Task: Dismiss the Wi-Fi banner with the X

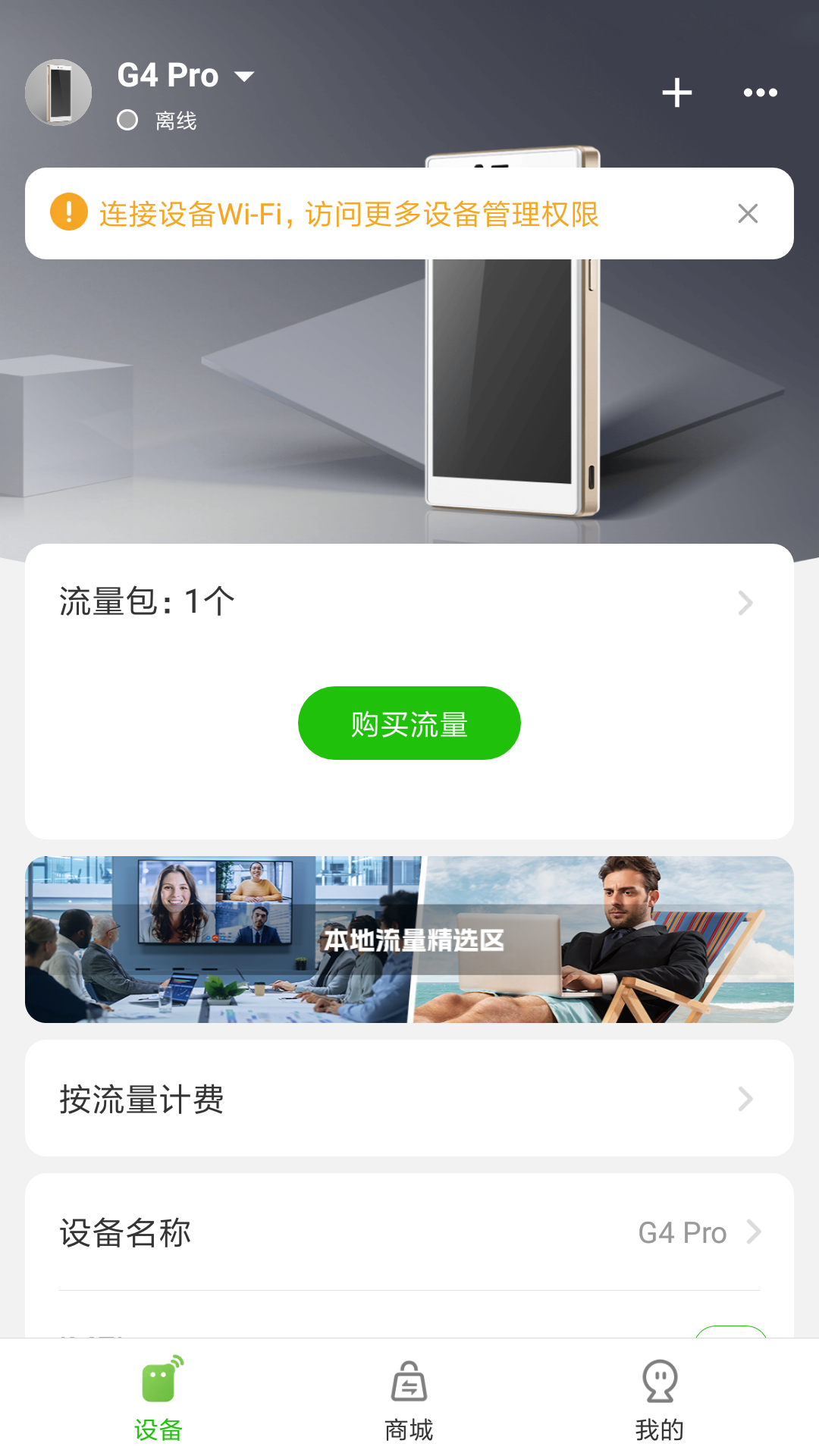Action: point(748,213)
